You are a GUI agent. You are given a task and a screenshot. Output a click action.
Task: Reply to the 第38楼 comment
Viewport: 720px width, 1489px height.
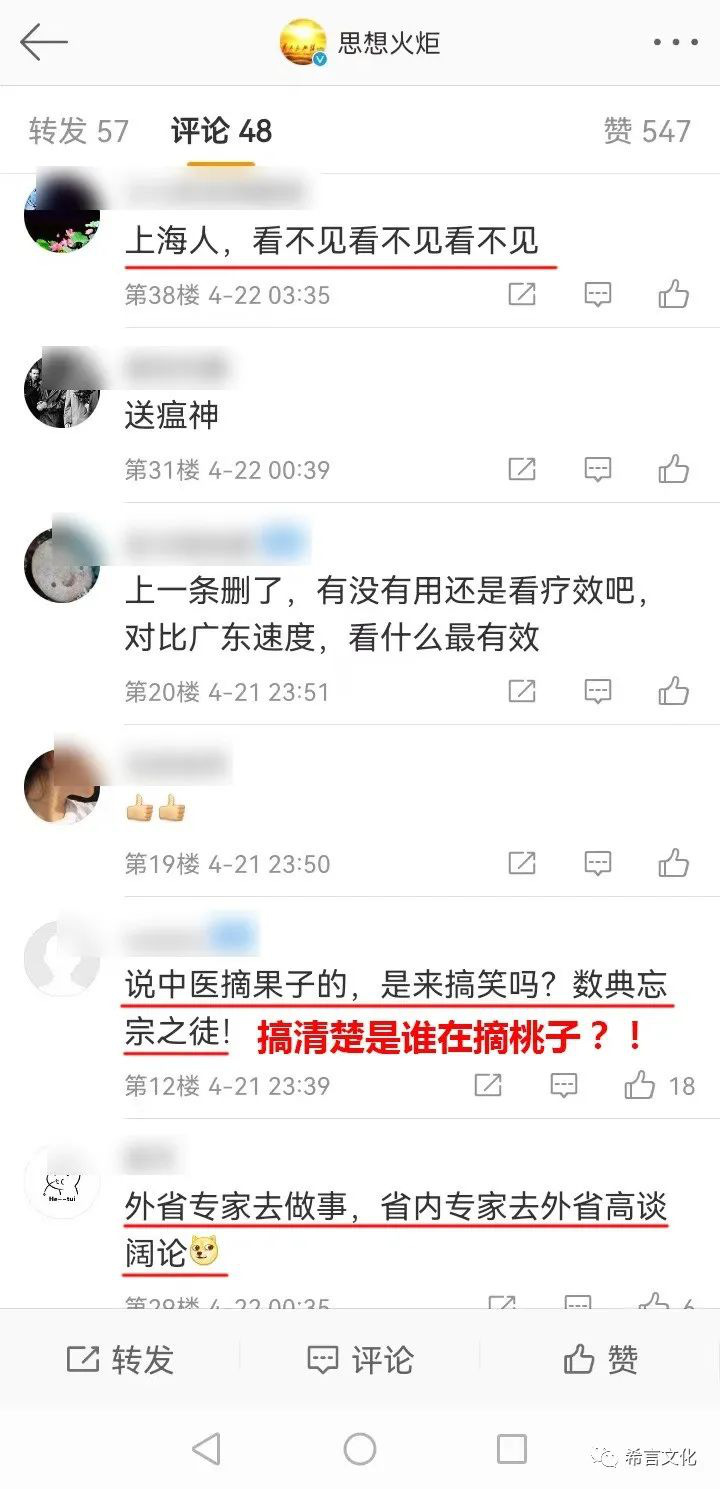598,294
